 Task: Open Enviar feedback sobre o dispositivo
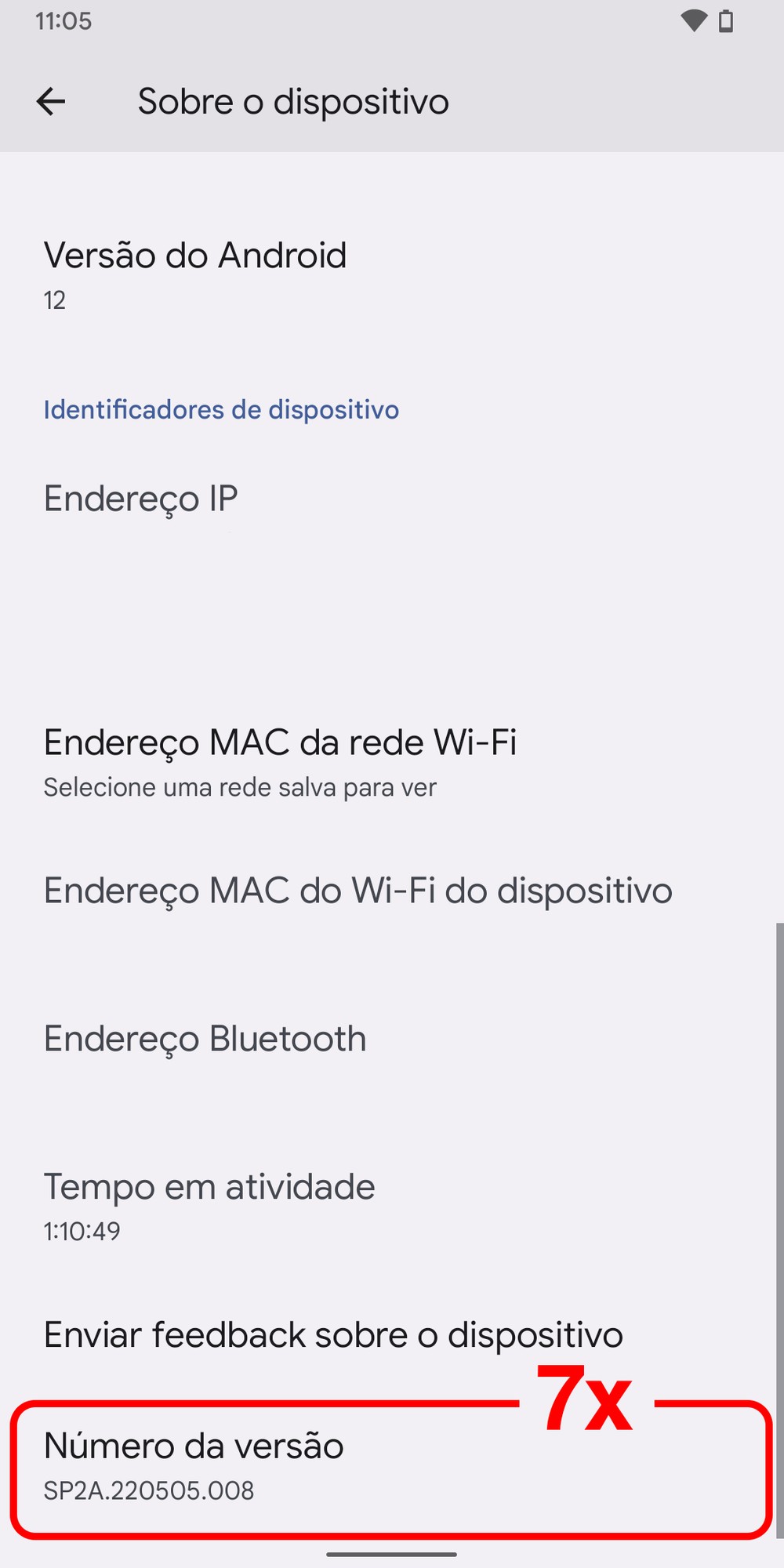click(x=333, y=1335)
